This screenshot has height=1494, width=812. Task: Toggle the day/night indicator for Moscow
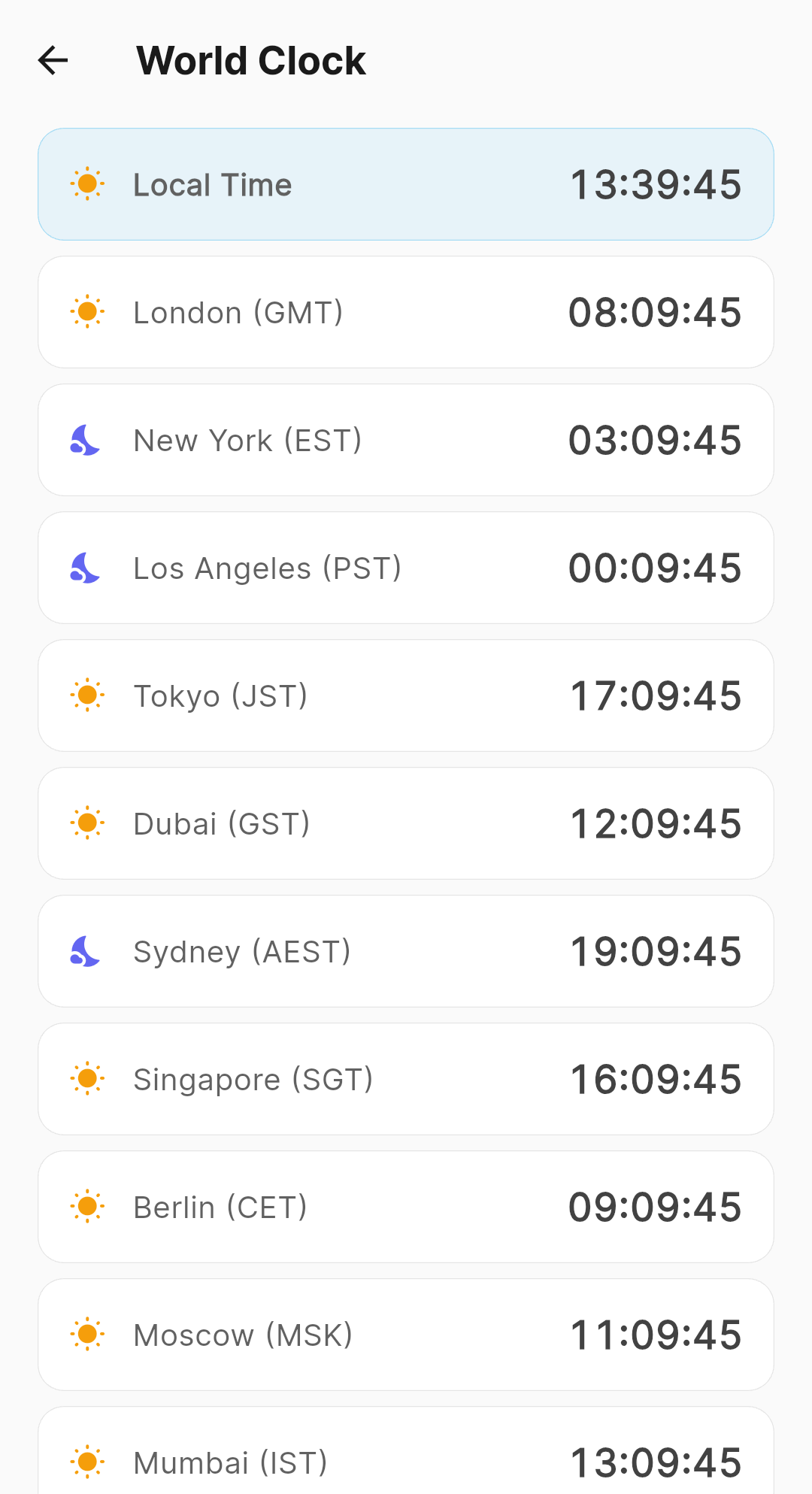(86, 1335)
